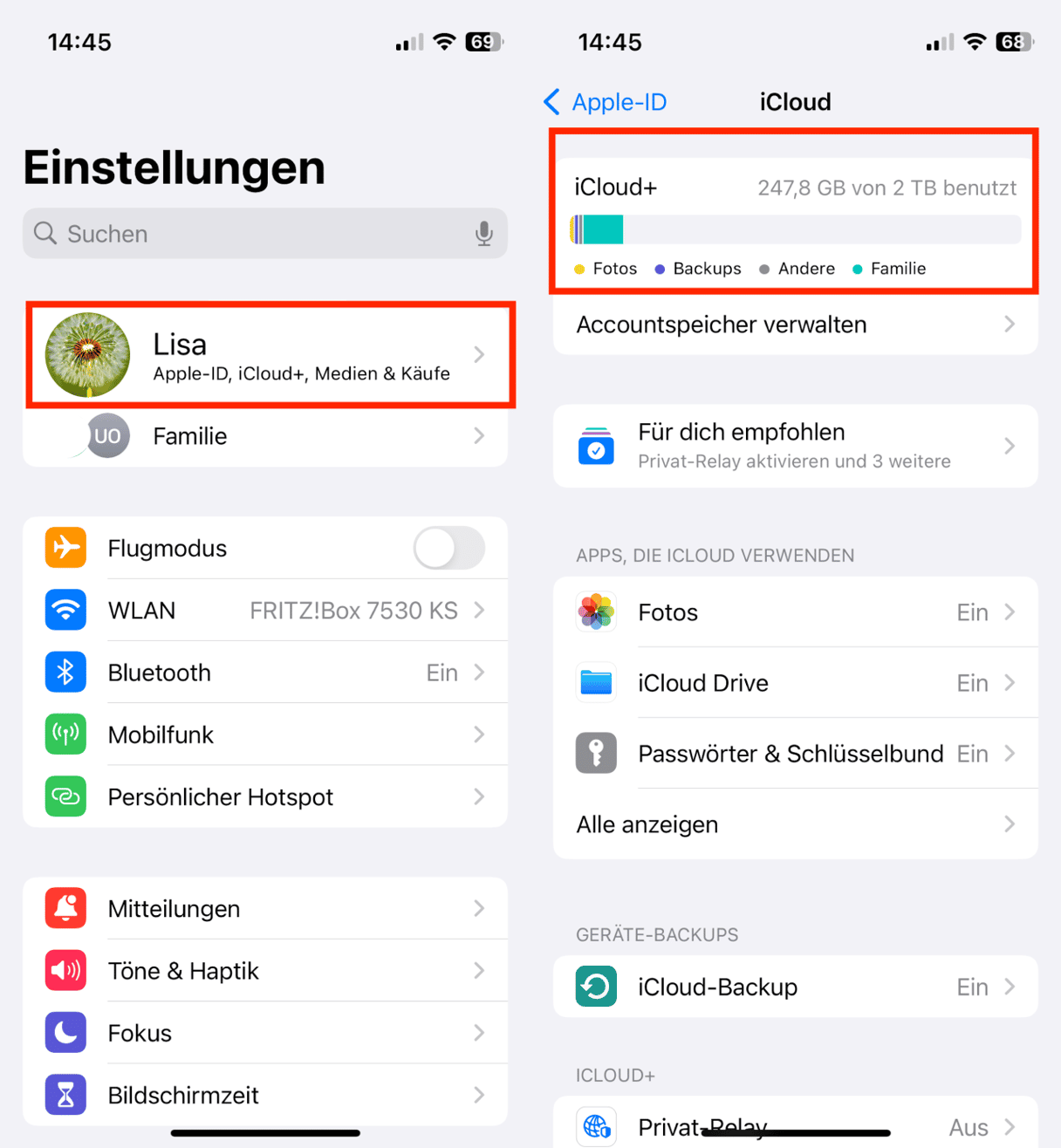This screenshot has width=1061, height=1148.
Task: Tap the microphone icon in the search field
Action: 484,234
